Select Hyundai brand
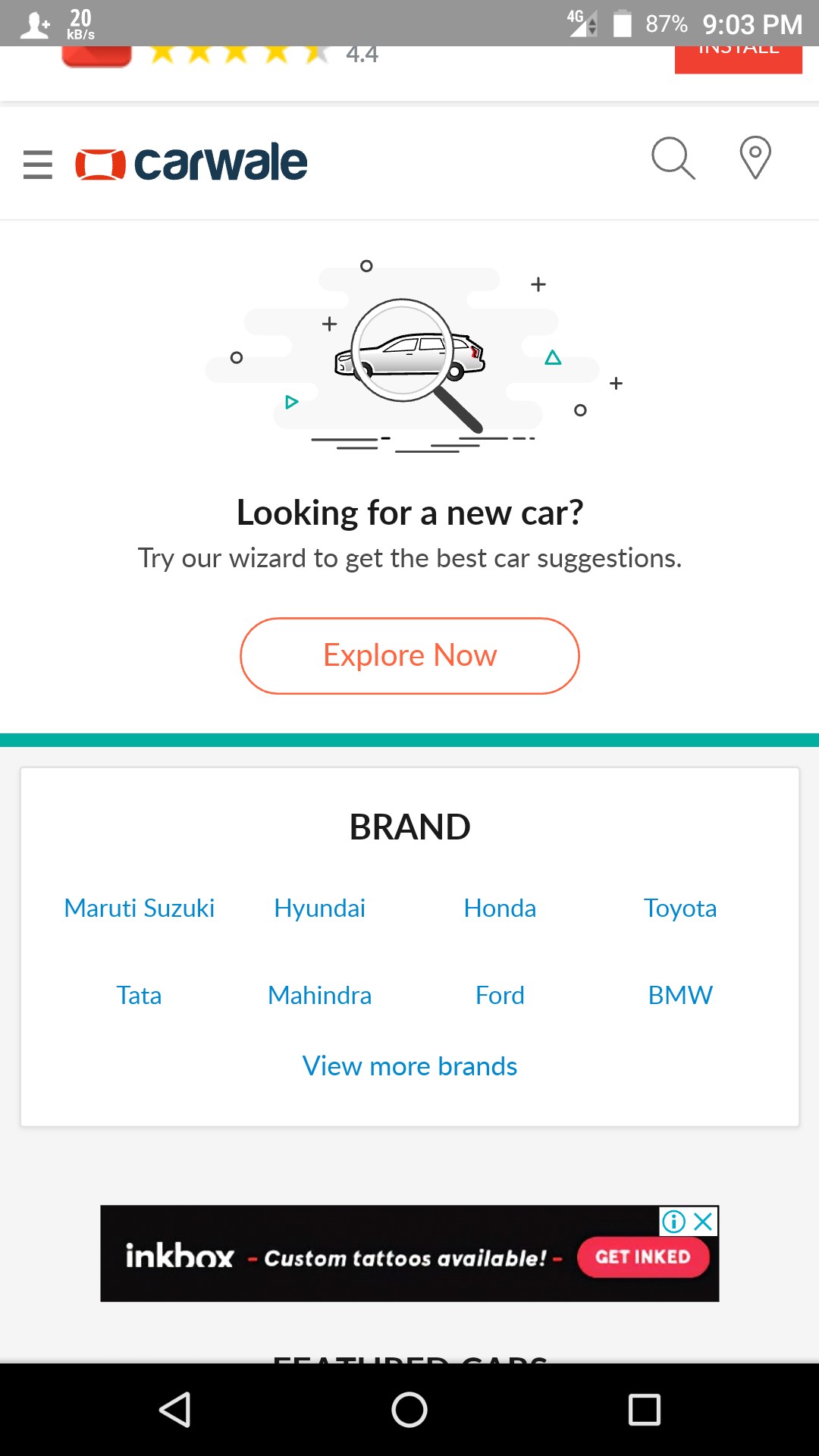 [319, 908]
